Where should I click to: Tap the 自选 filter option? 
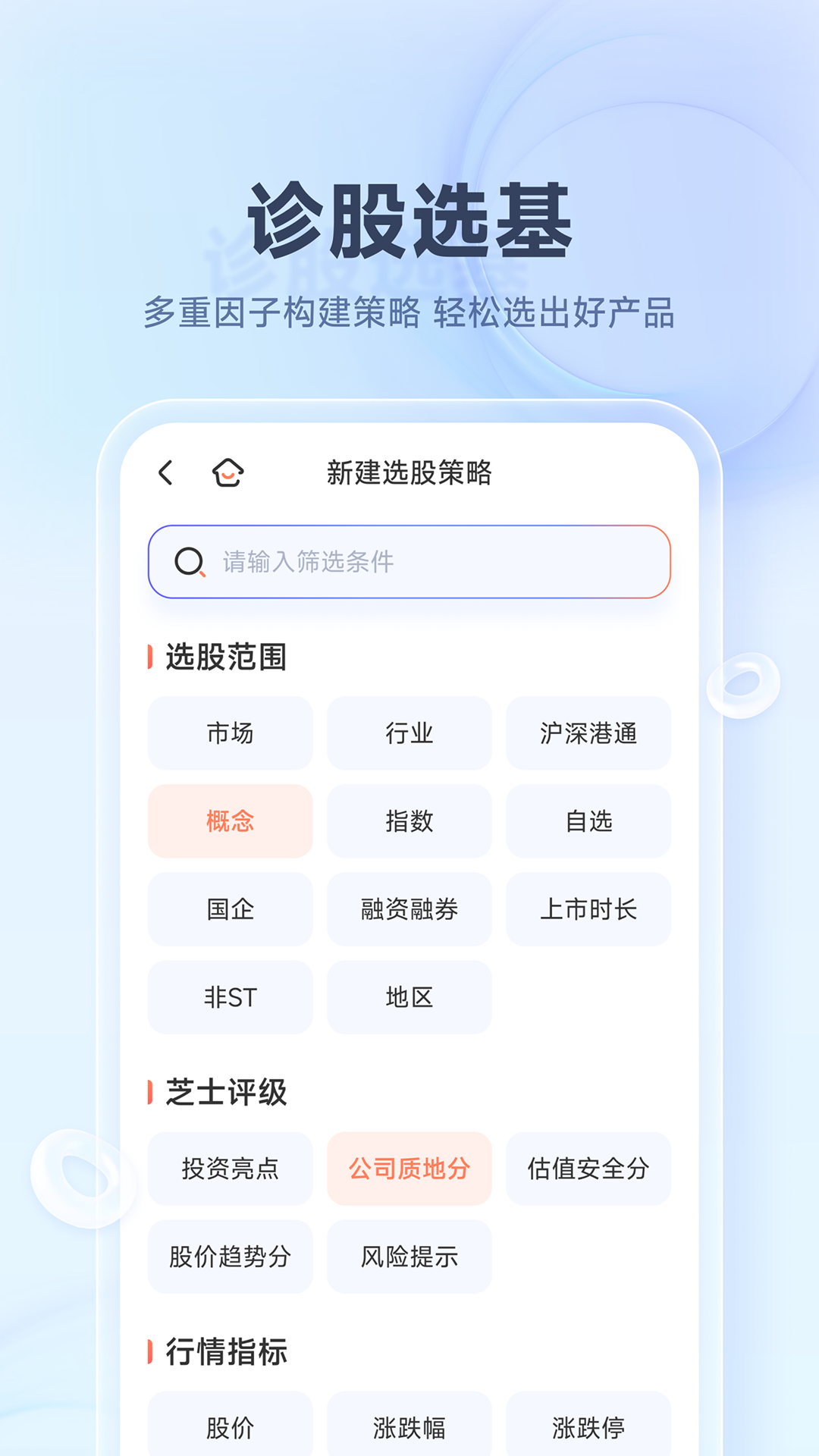(589, 821)
